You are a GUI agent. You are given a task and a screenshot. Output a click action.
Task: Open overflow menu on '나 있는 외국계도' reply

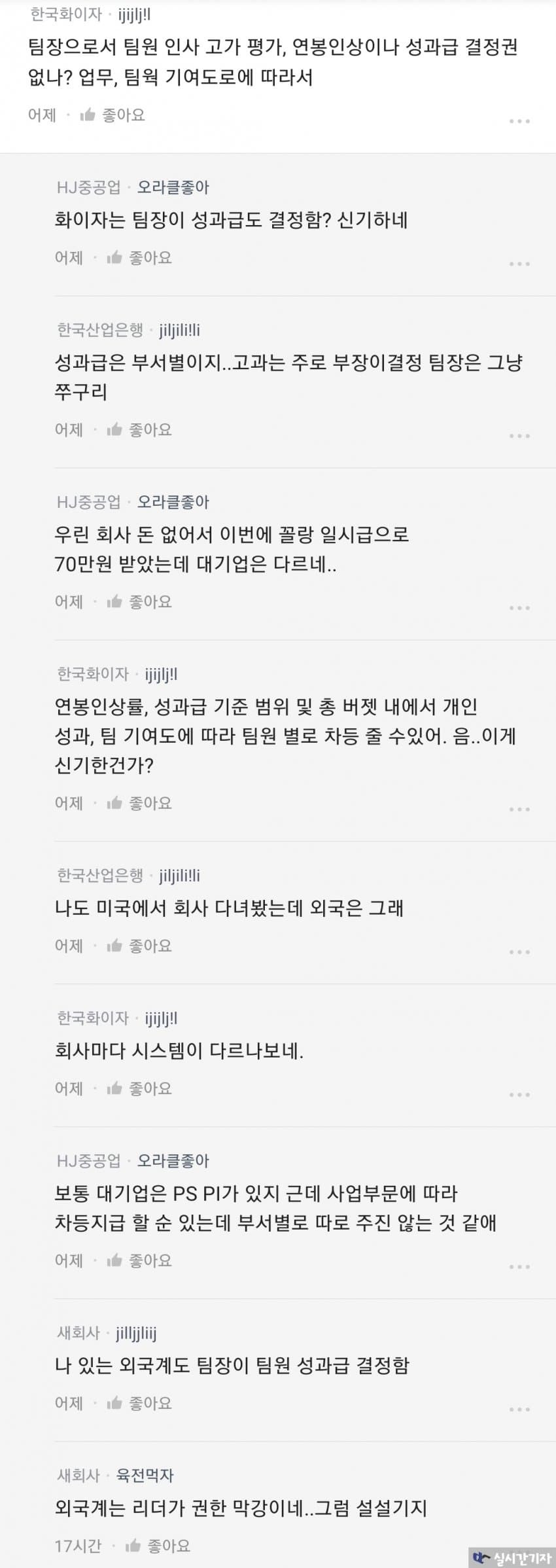[x=519, y=1410]
